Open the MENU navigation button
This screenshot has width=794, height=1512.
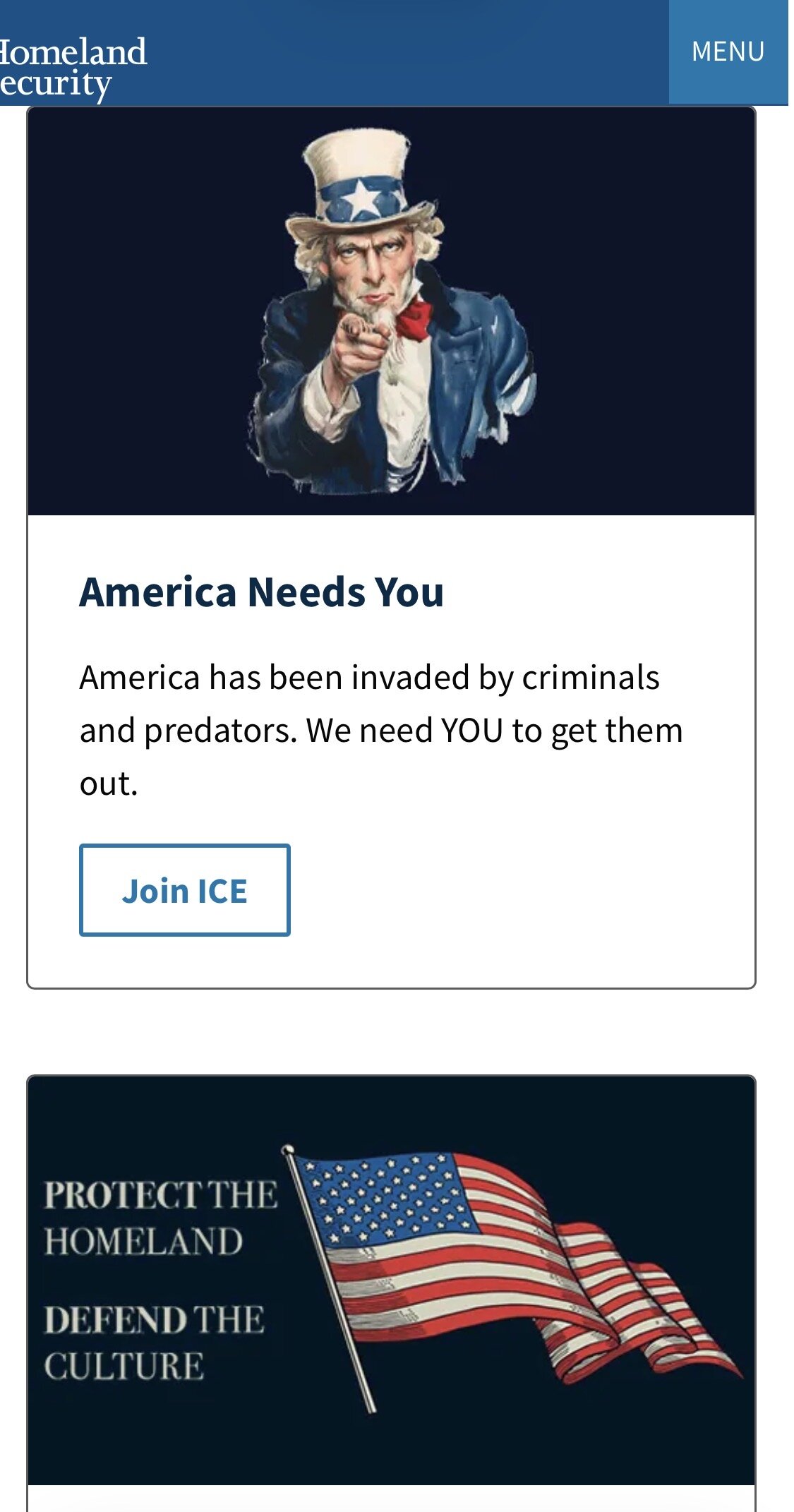(x=728, y=52)
